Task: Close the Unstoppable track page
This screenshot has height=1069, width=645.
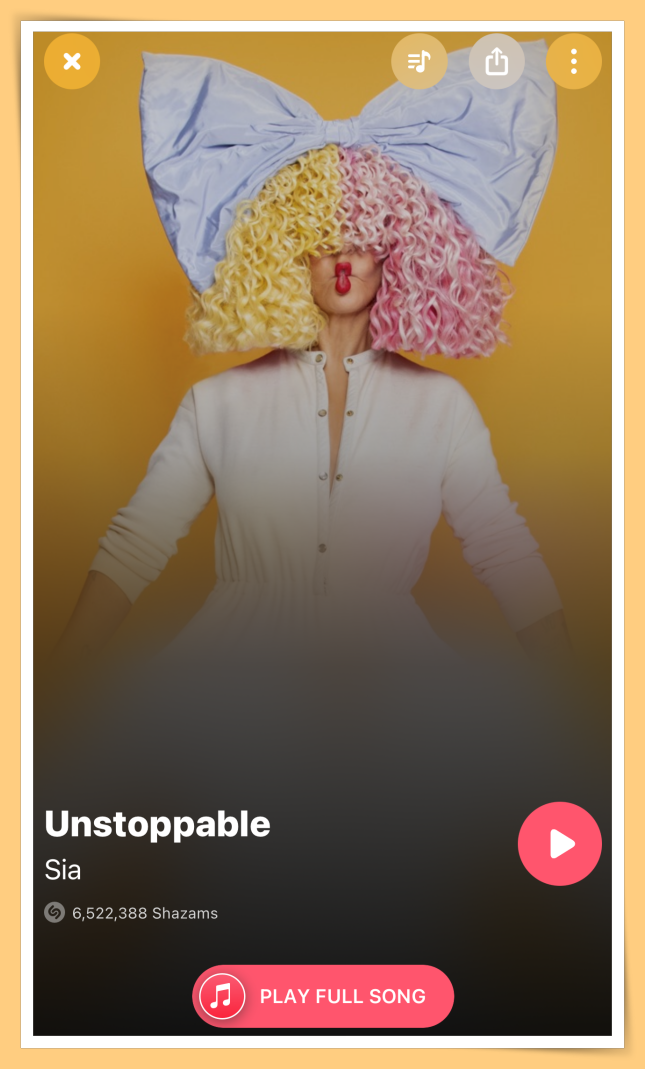Action: click(72, 62)
